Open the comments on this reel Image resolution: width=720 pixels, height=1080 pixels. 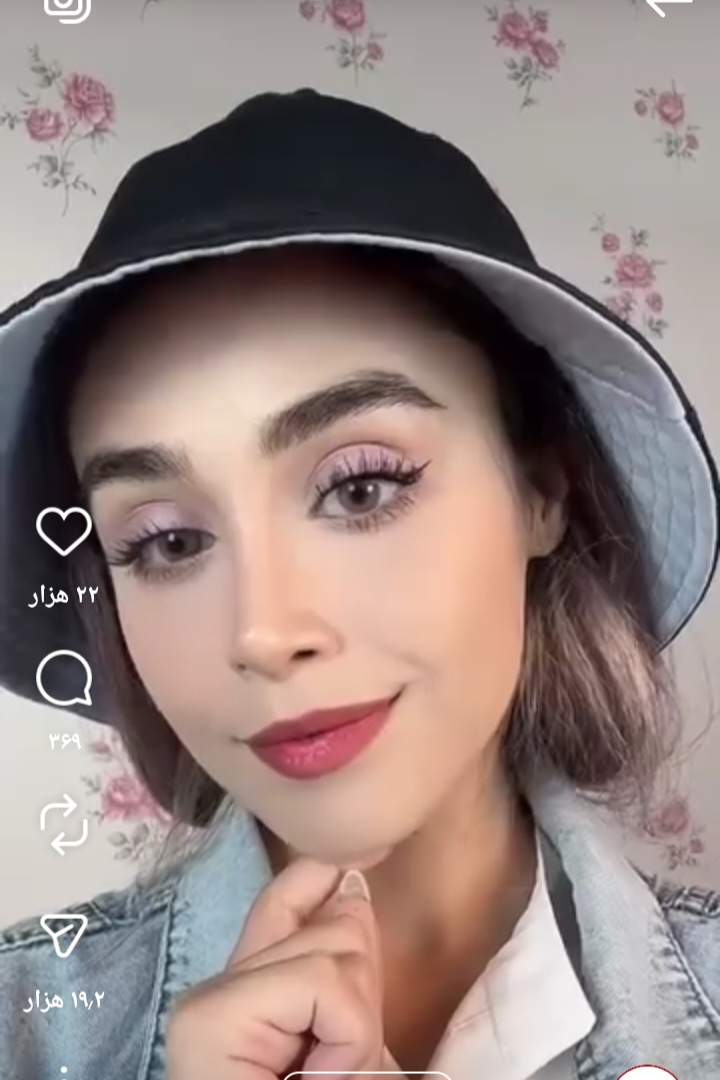click(64, 679)
